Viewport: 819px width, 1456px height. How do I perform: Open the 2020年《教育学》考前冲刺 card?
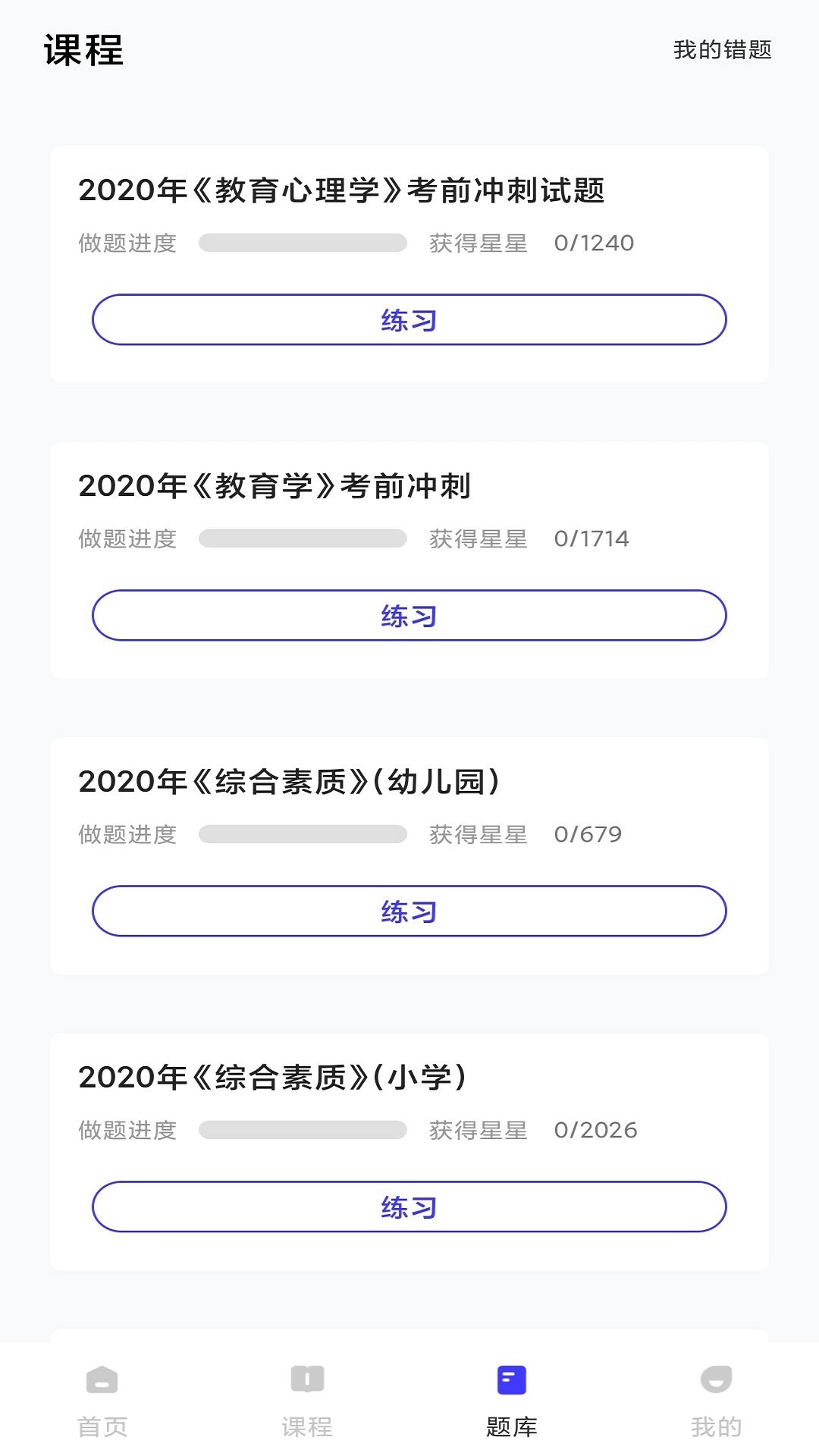(275, 486)
